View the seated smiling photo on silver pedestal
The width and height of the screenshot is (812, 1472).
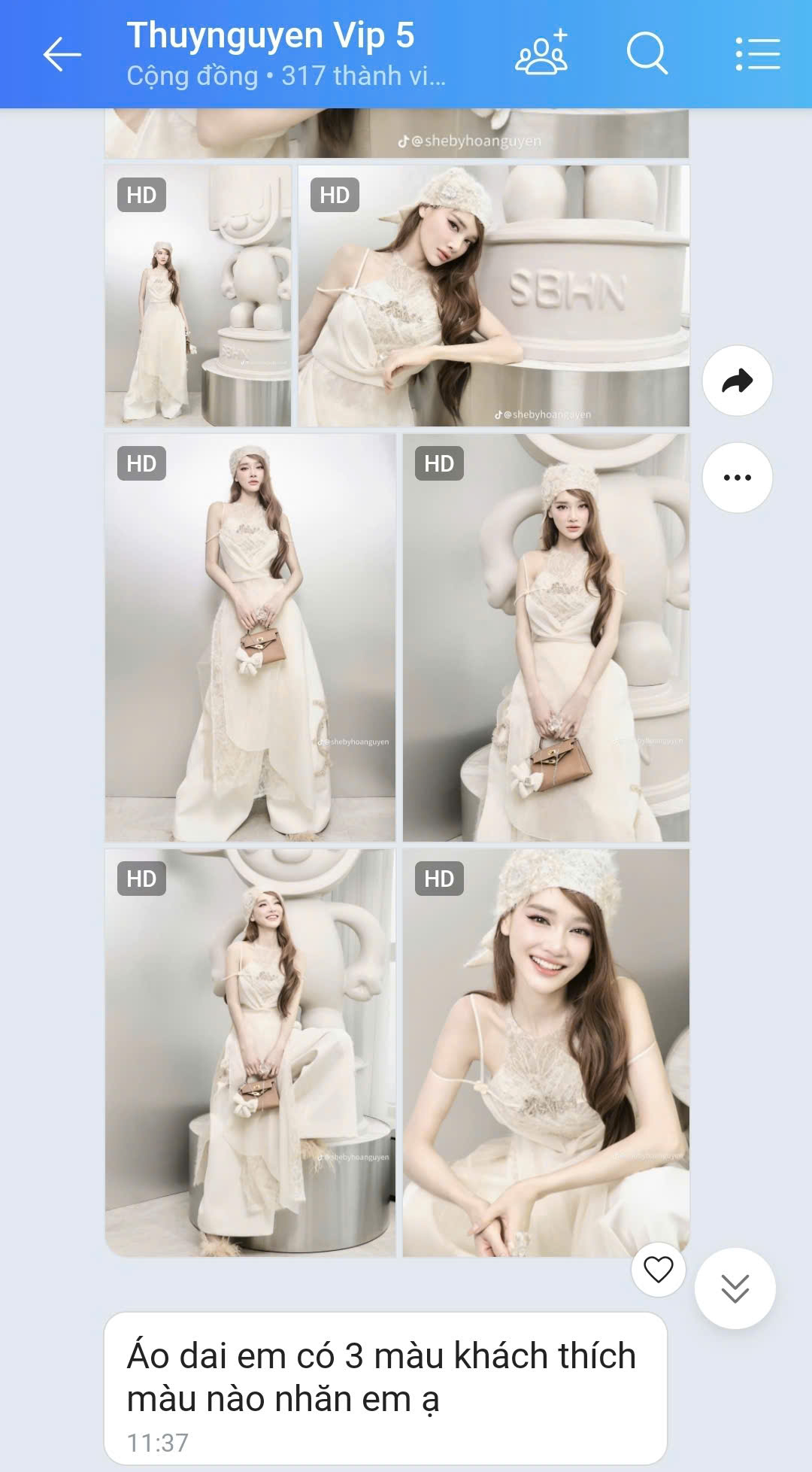click(x=250, y=1052)
